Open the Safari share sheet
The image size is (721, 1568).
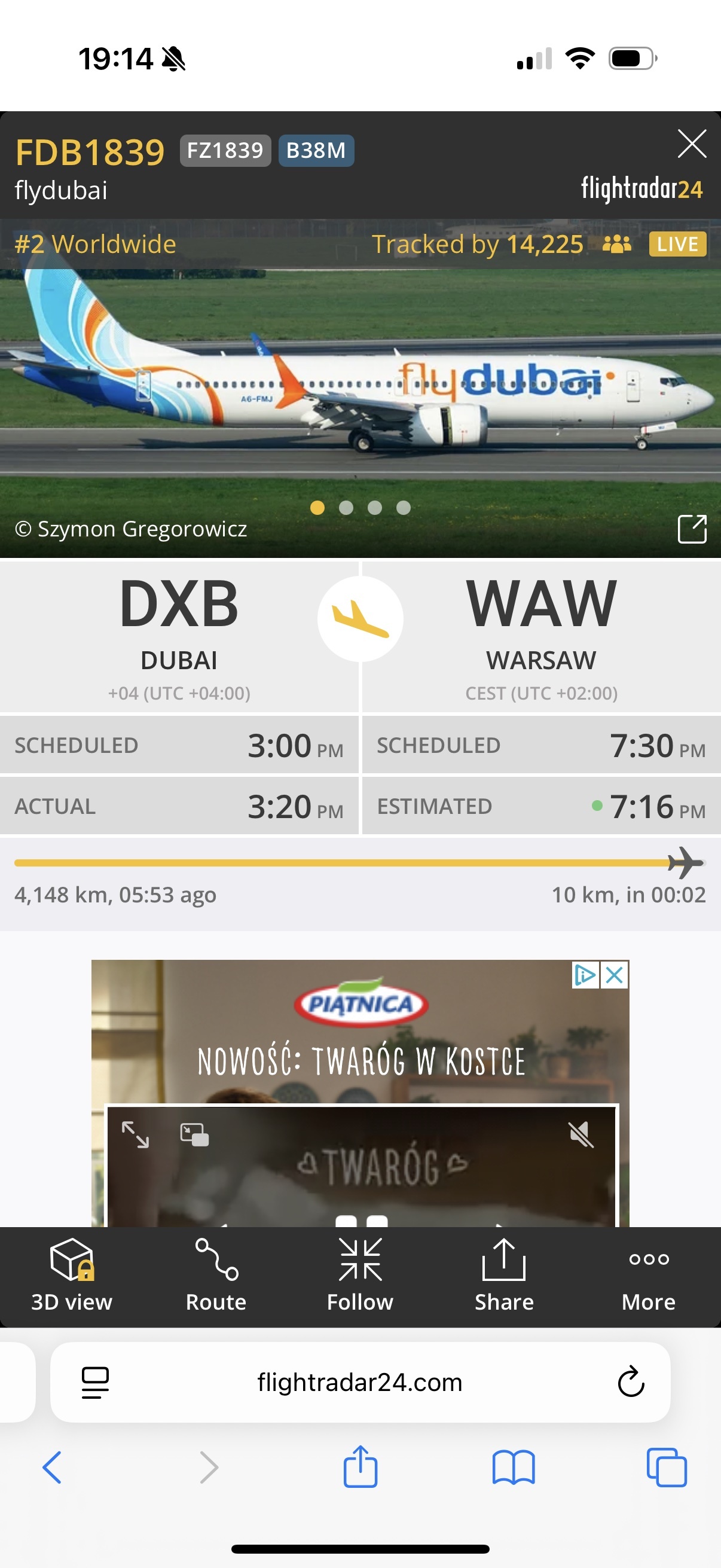pyautogui.click(x=360, y=1468)
